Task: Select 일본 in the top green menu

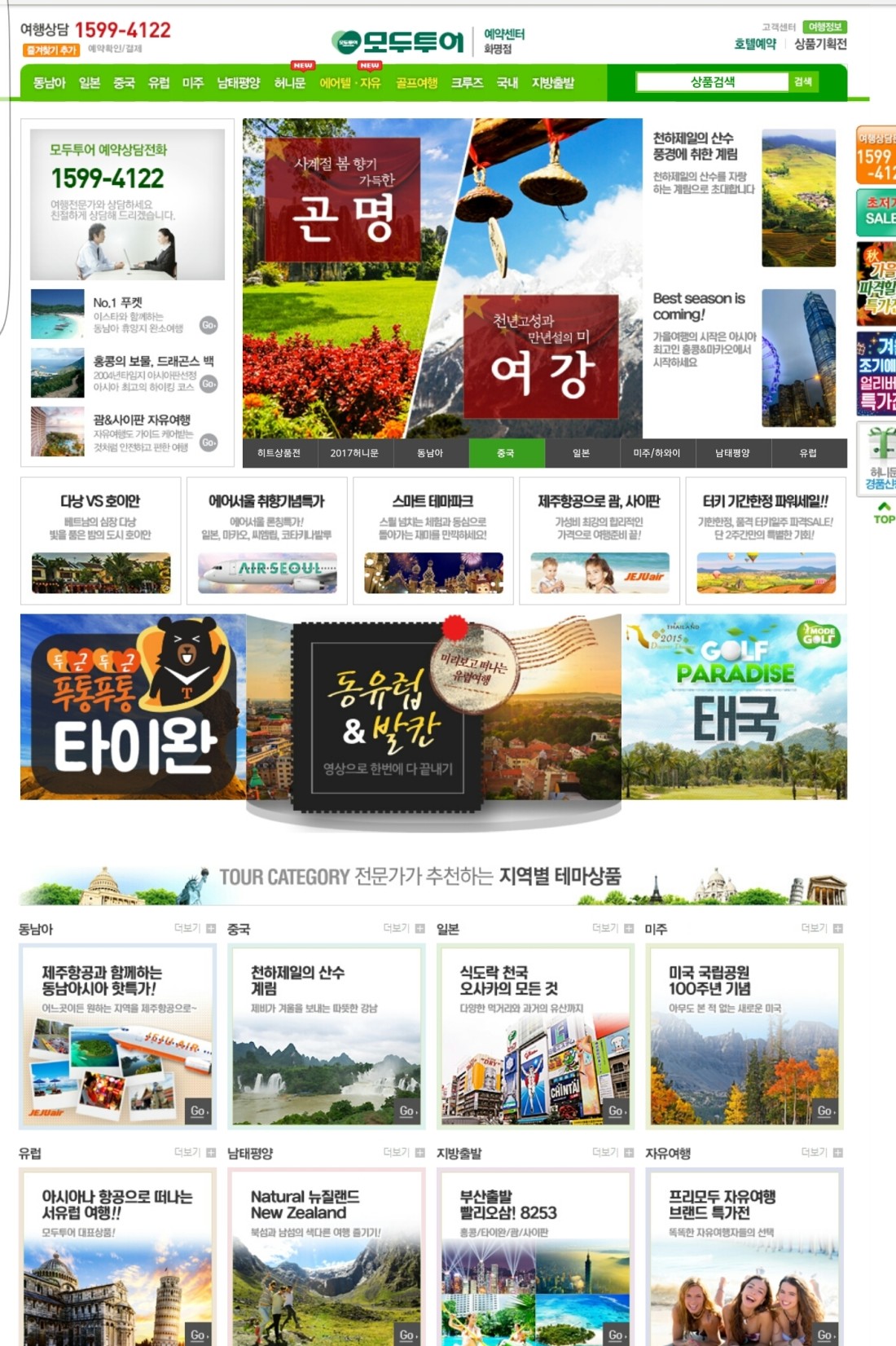Action: pos(89,83)
